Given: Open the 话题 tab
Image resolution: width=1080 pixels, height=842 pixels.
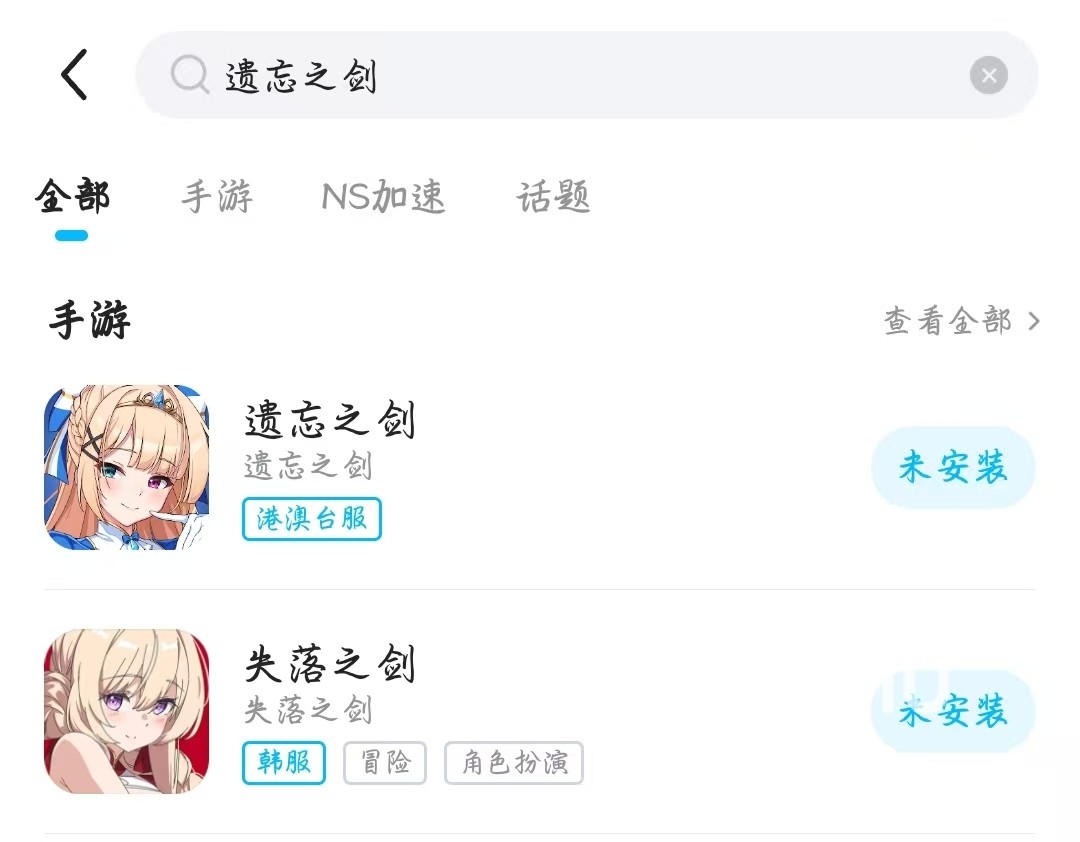Looking at the screenshot, I should coord(553,197).
